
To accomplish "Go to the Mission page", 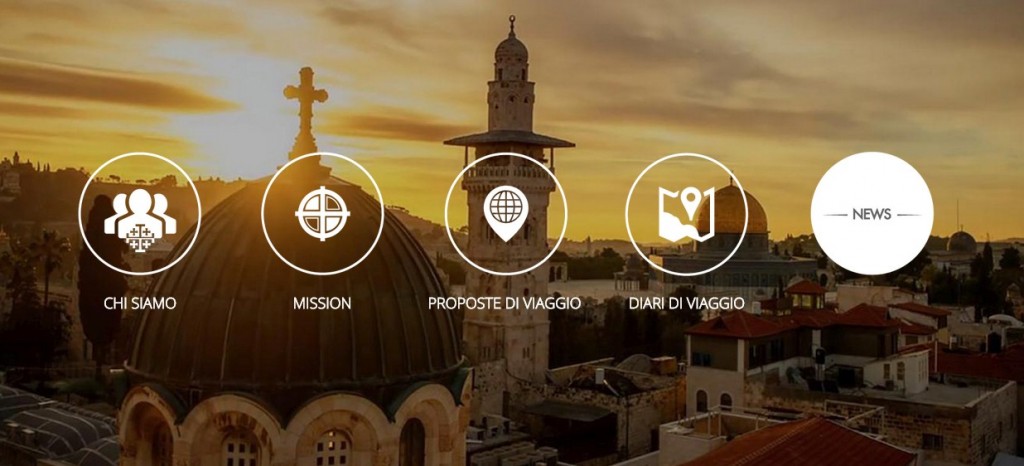I will point(322,213).
